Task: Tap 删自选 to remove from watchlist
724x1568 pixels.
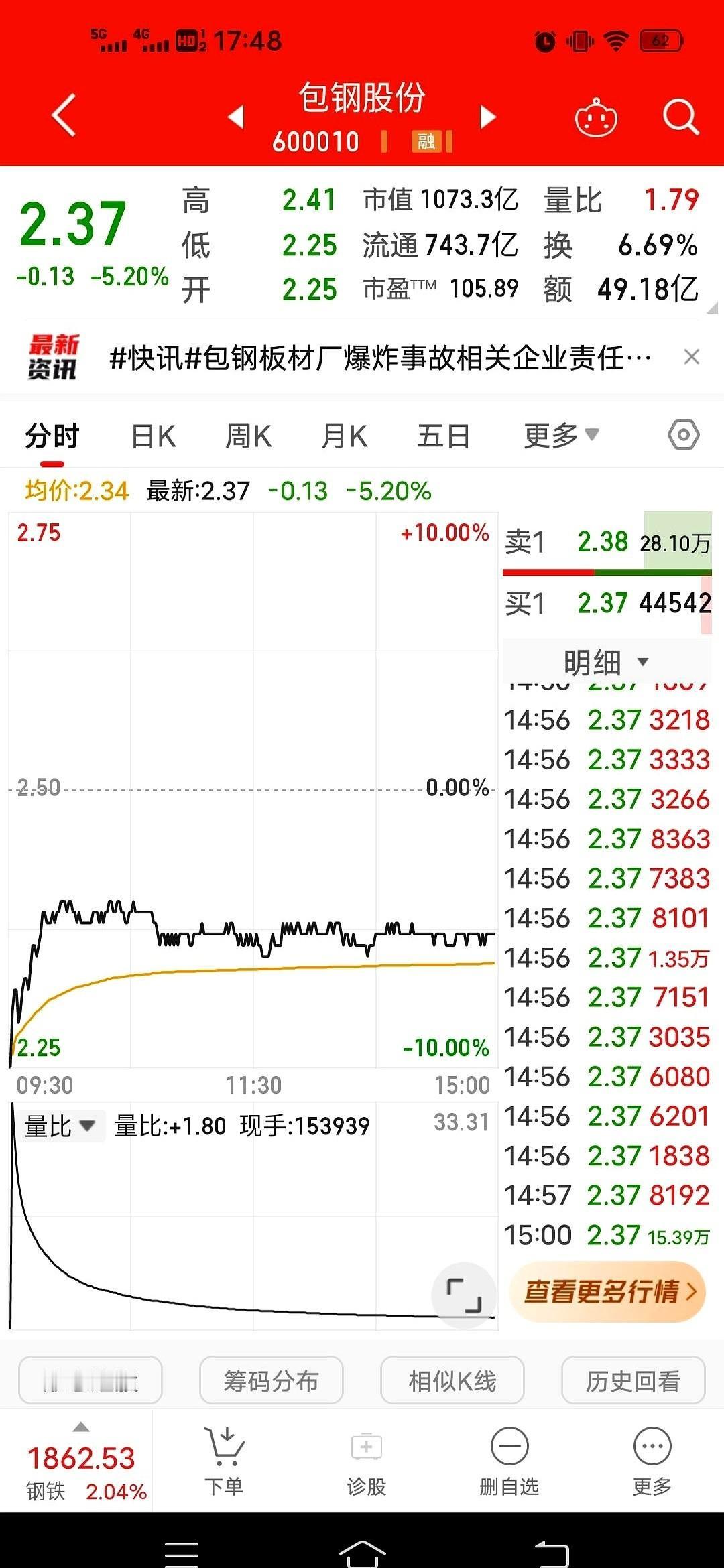Action: (x=508, y=1461)
